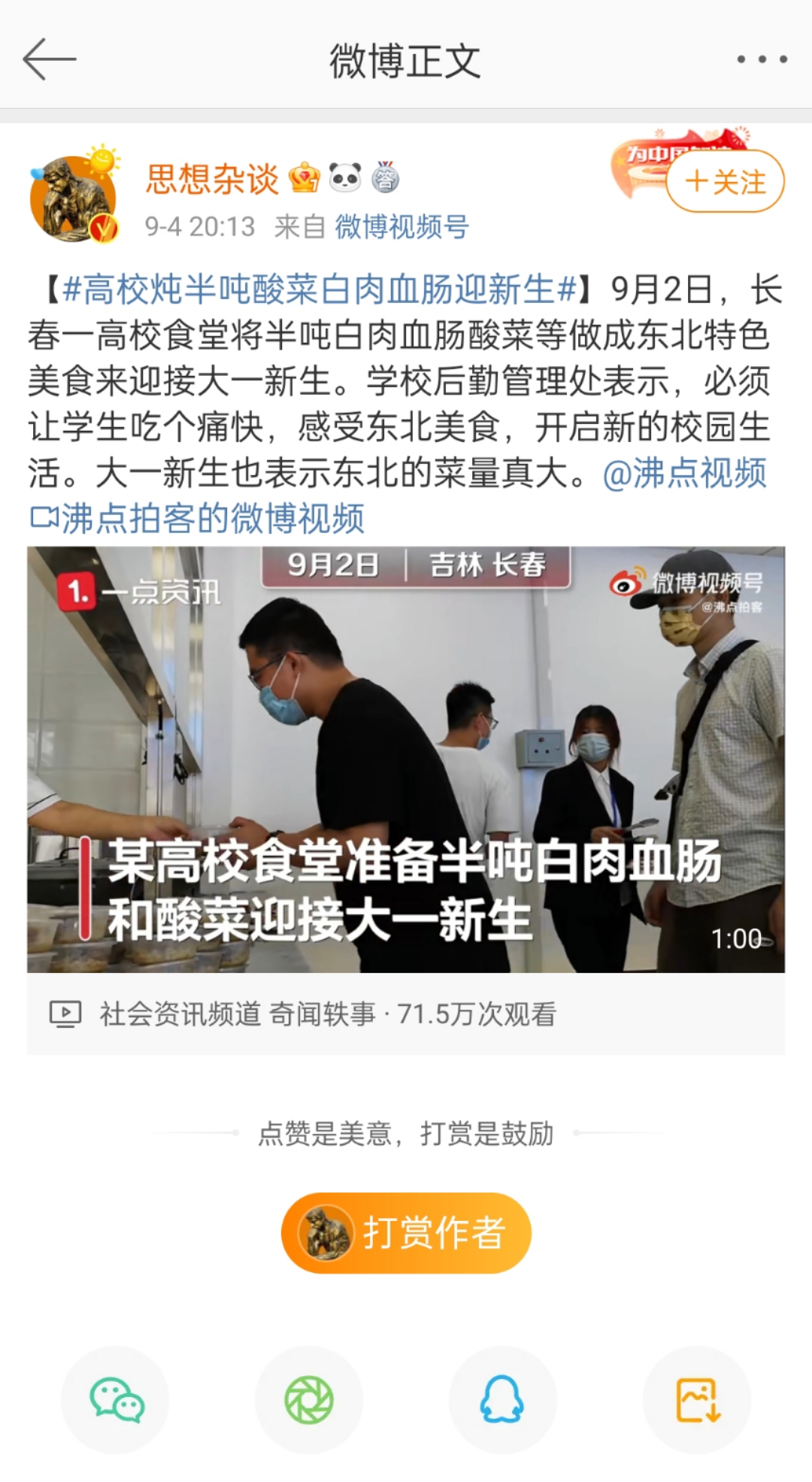Viewport: 812px width, 1482px height.
Task: Follow 思想杂谈 with the +关注 button
Action: [725, 182]
